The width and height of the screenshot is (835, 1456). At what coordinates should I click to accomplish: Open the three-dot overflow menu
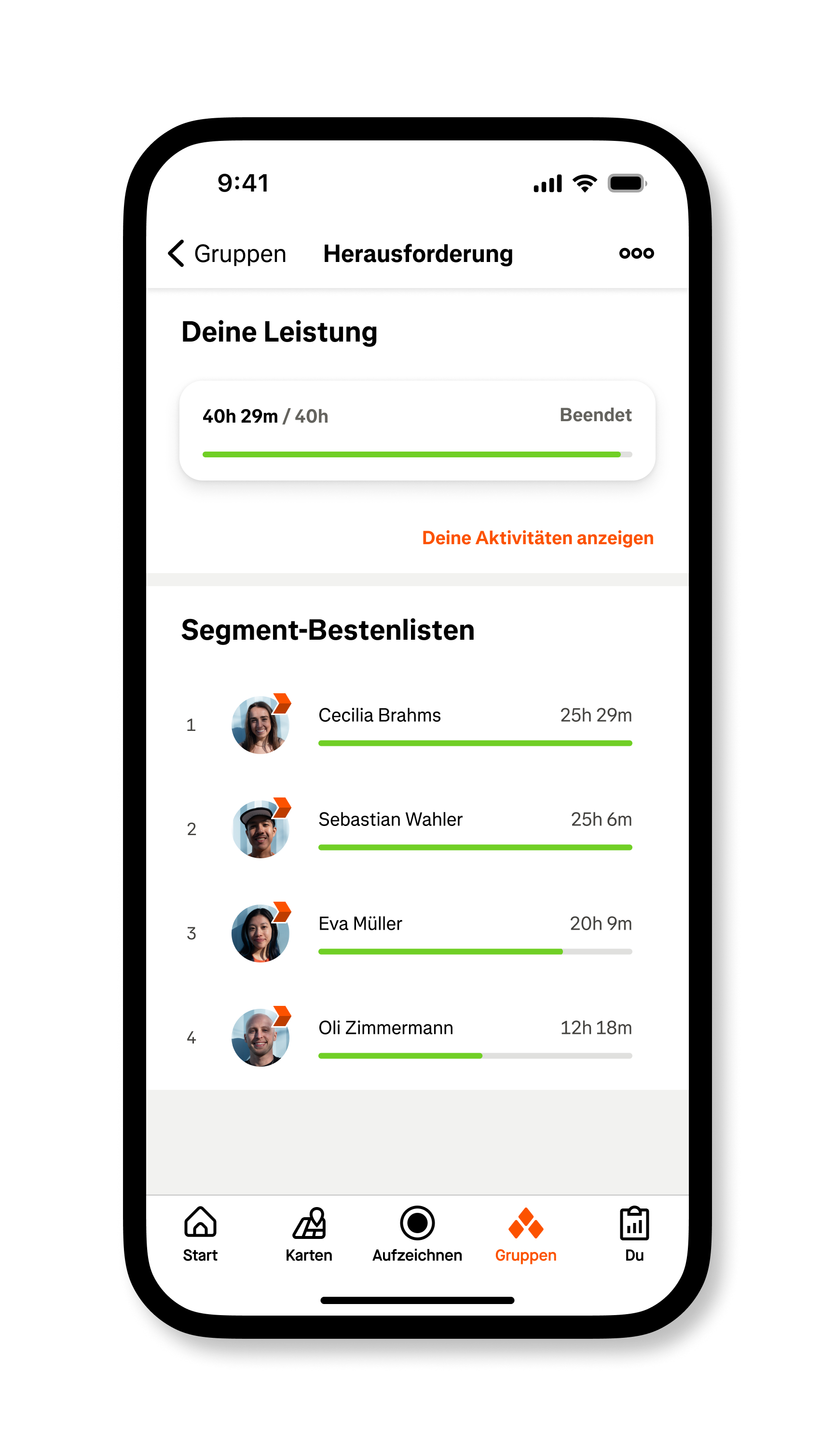636,253
